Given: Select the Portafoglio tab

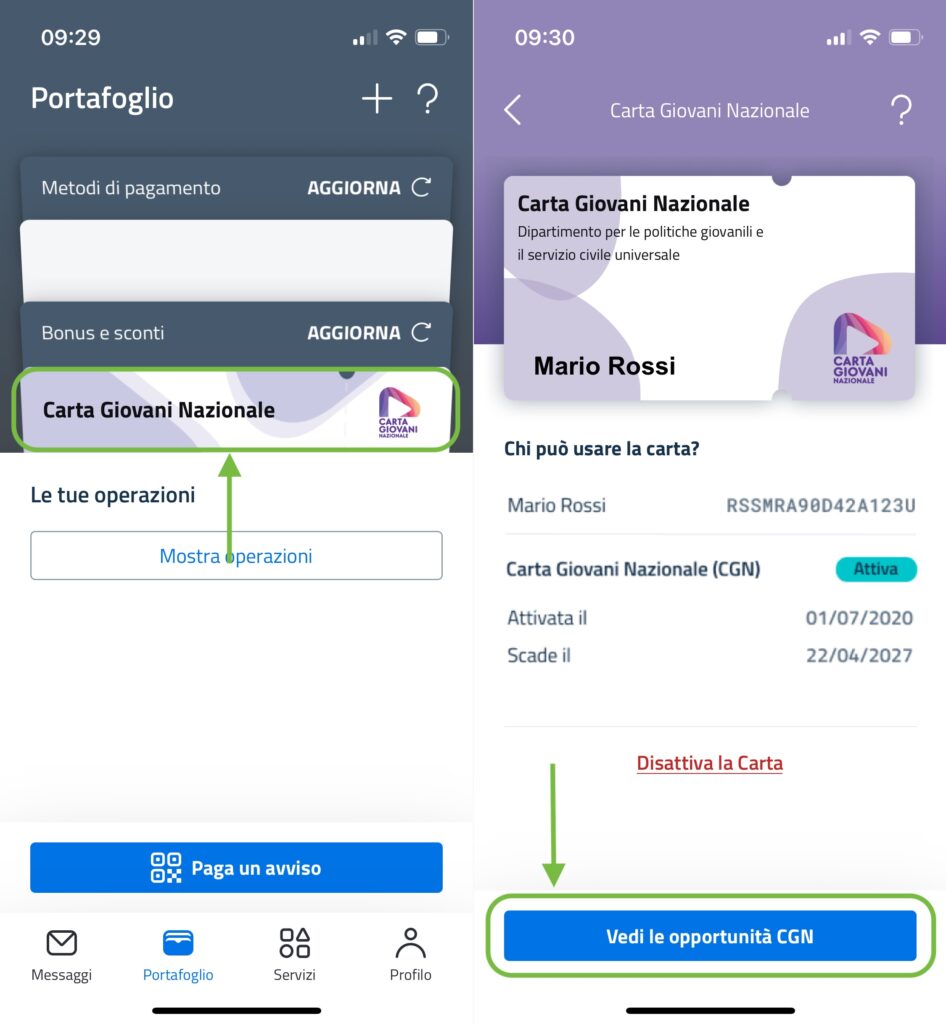Looking at the screenshot, I should (x=178, y=955).
